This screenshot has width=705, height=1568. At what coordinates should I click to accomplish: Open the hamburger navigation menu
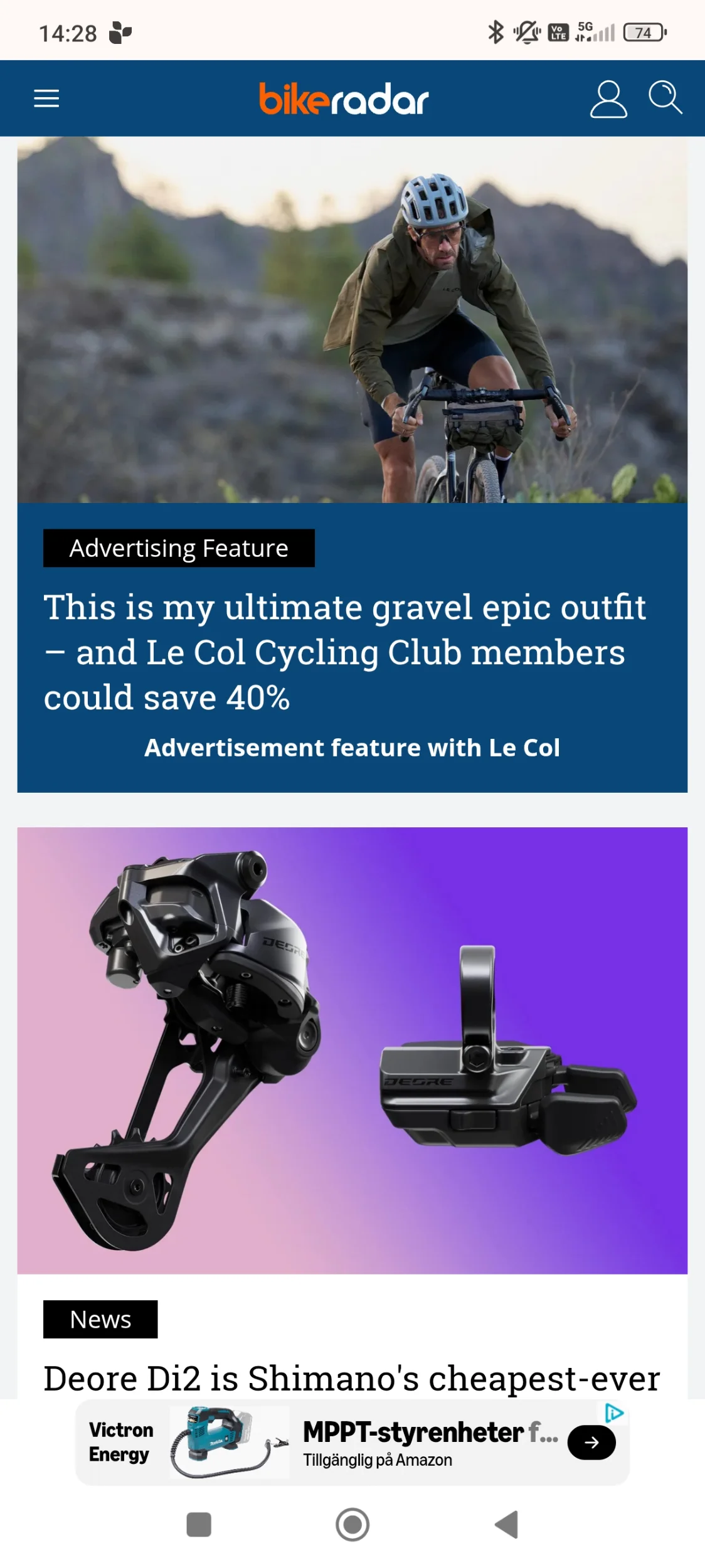46,98
